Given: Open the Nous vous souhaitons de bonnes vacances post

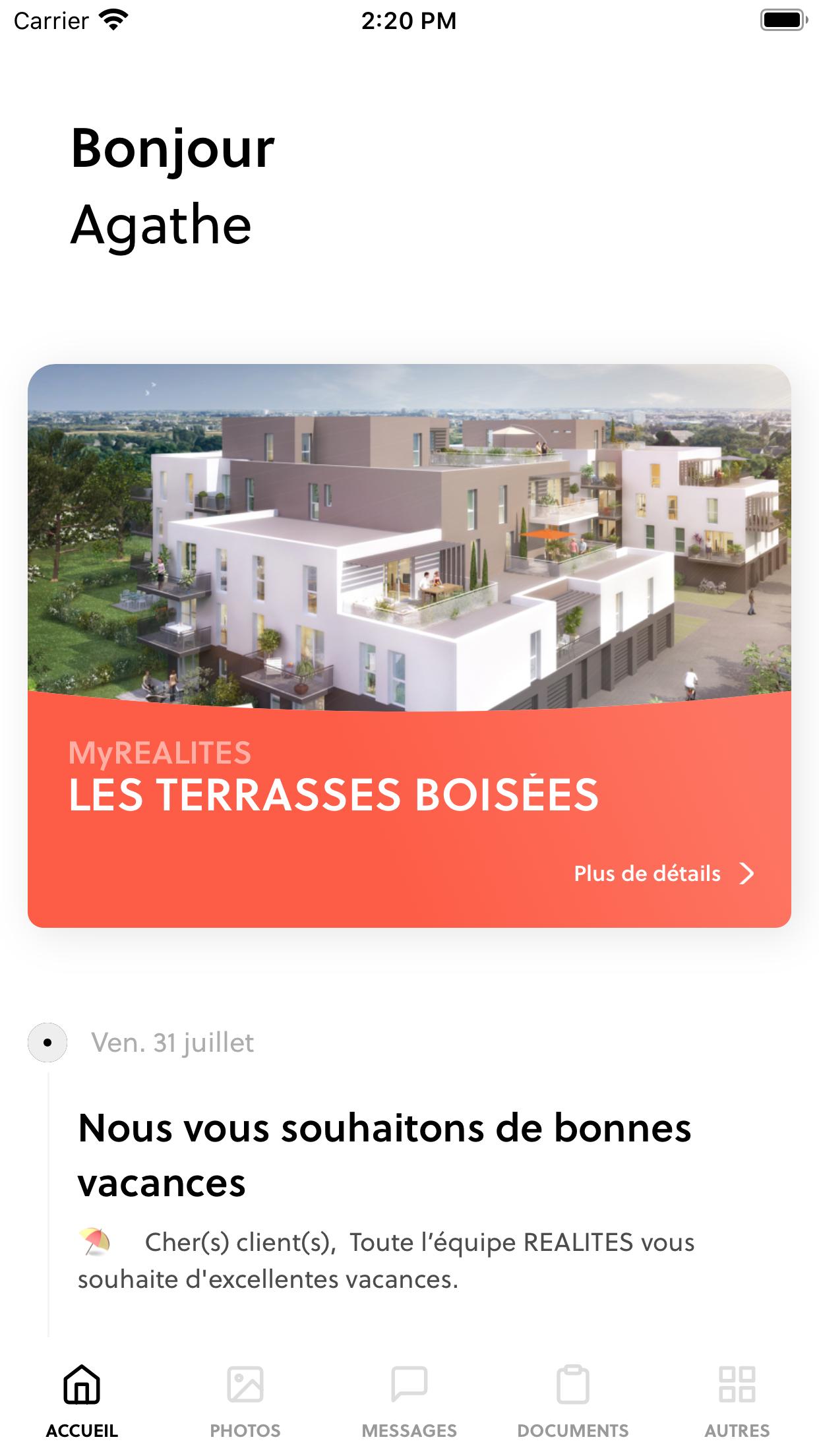Looking at the screenshot, I should [384, 1155].
